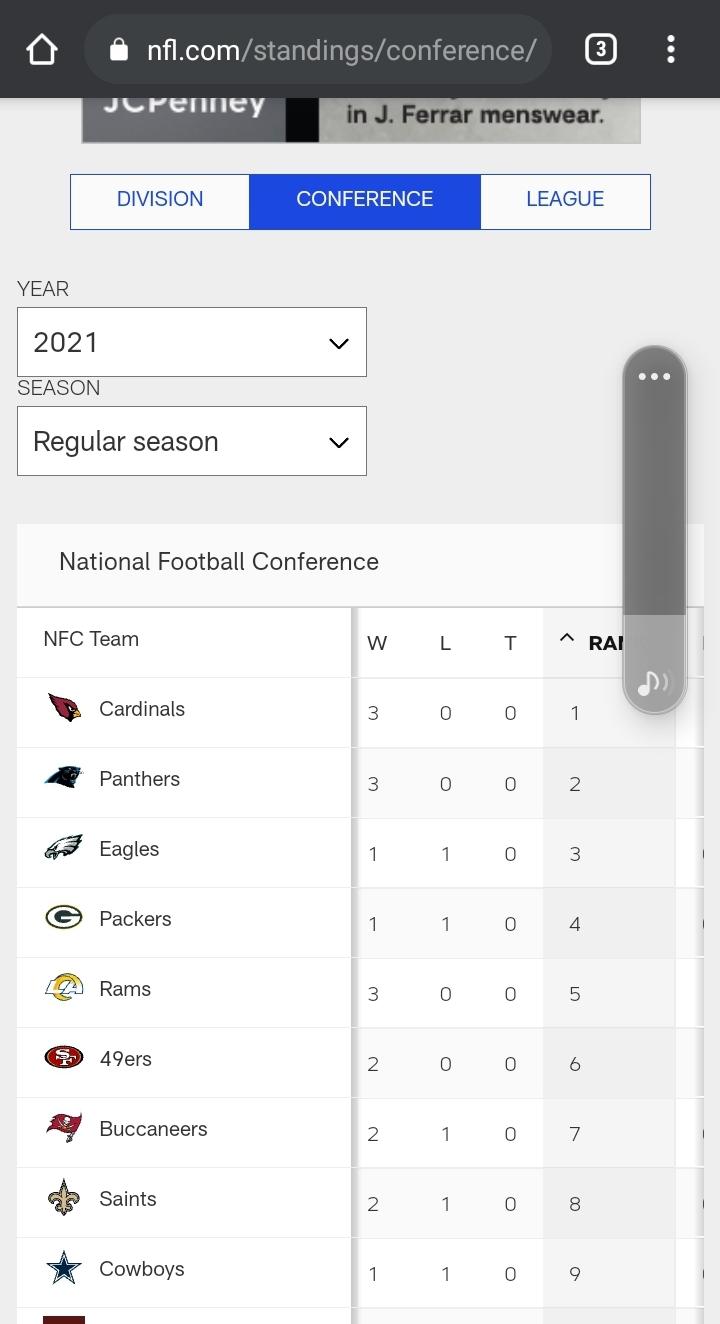Viewport: 720px width, 1324px height.
Task: Open the Regular season dropdown
Action: click(192, 441)
